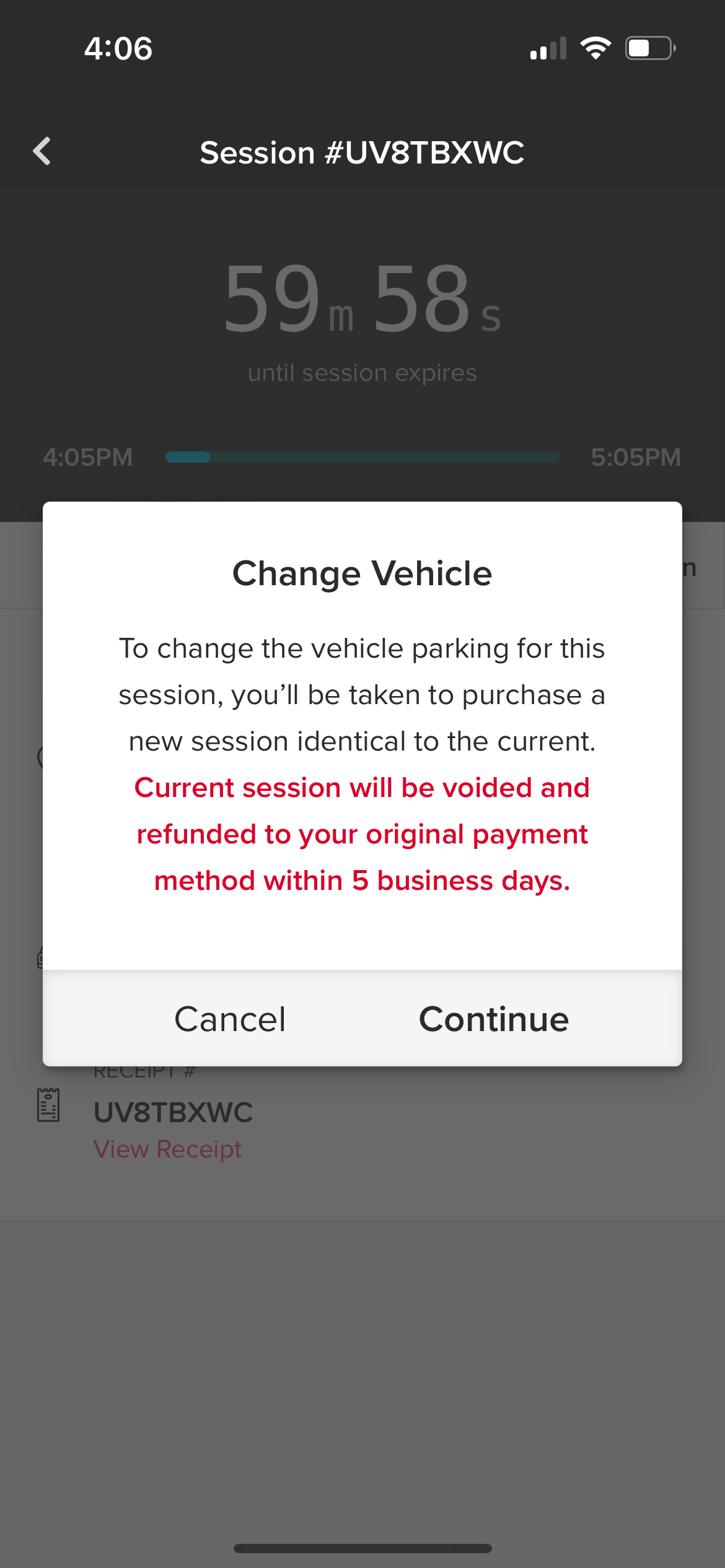Dismiss the Change Vehicle dialog via Cancel

click(x=230, y=1019)
